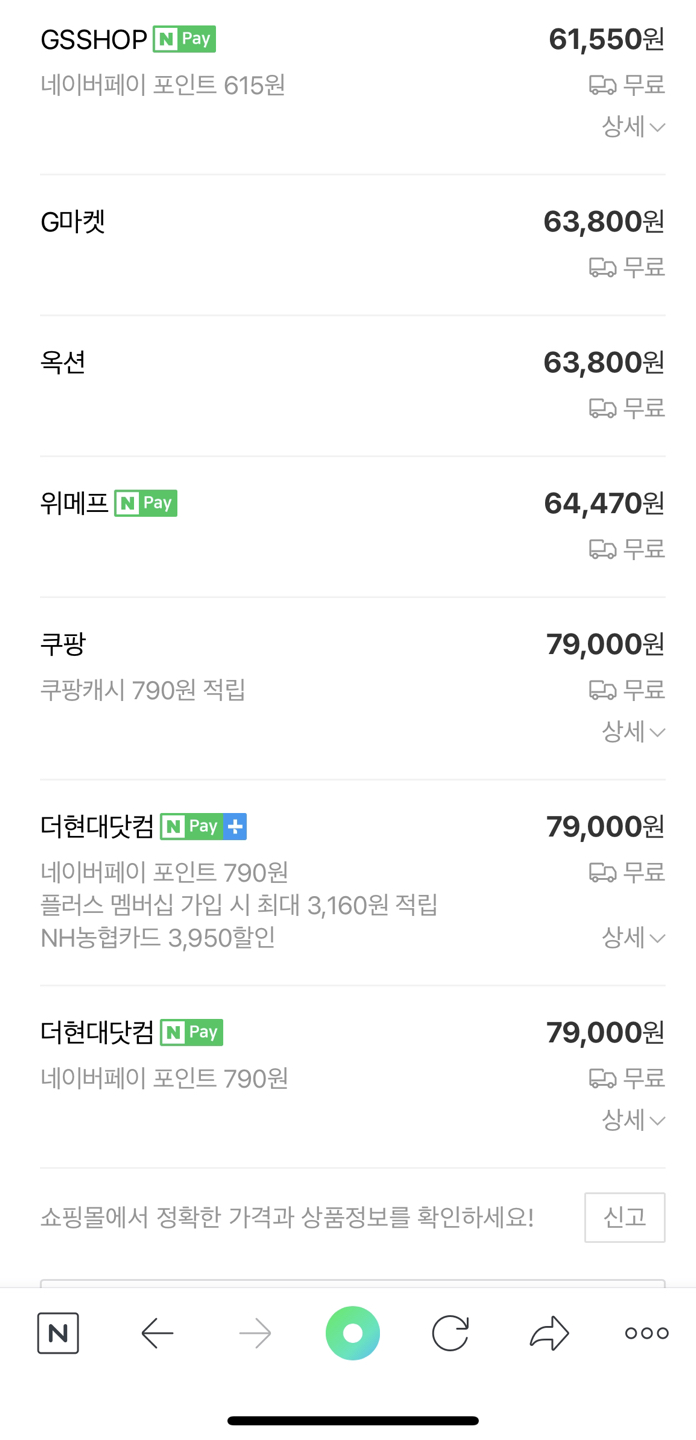
Task: Open the Naver home N button
Action: [58, 1333]
